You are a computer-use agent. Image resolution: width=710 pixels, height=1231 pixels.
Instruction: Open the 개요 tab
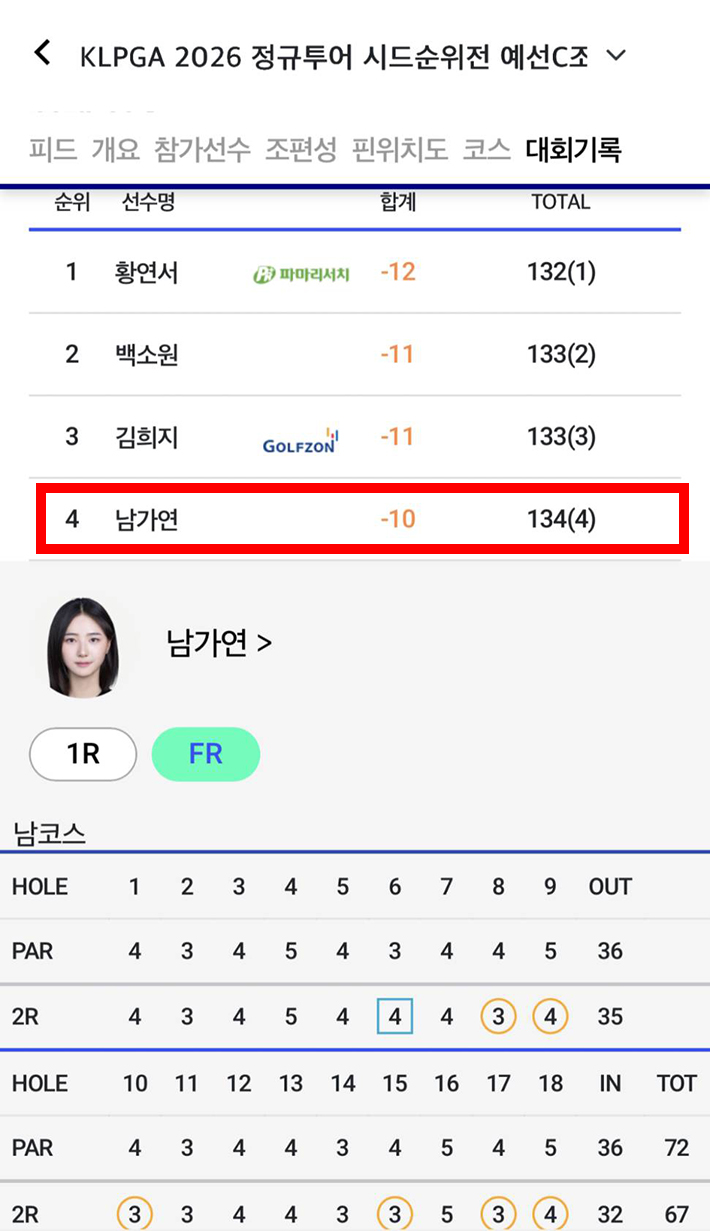coord(116,150)
